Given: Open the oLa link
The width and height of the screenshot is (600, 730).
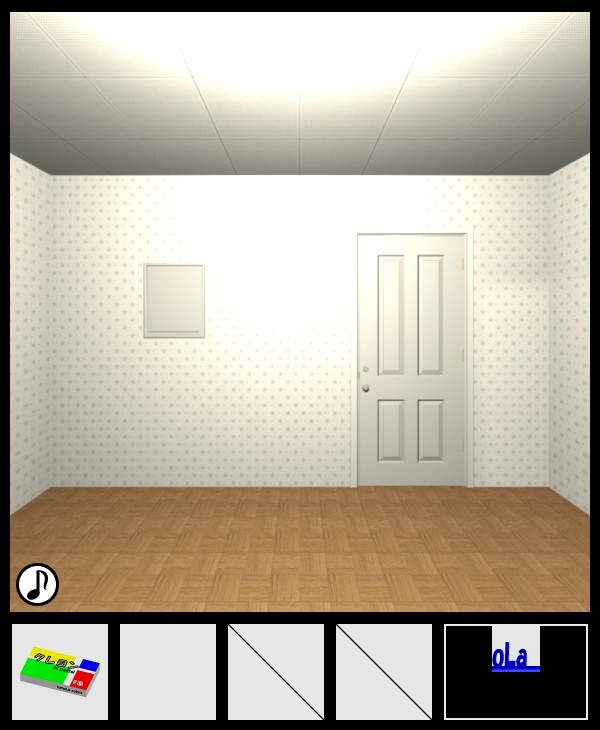Looking at the screenshot, I should click(x=515, y=659).
